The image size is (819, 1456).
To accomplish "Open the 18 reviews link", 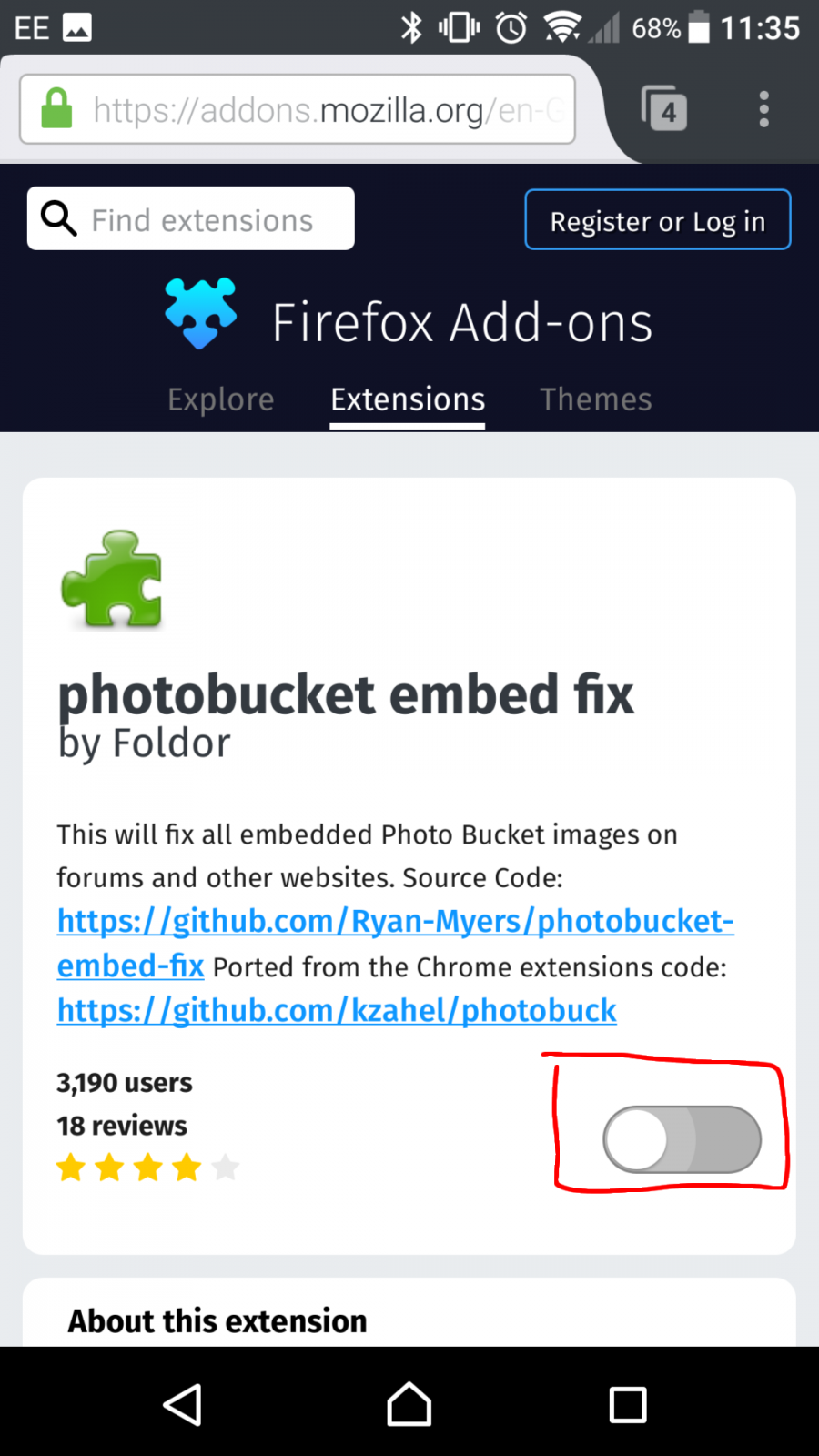I will 122,1126.
